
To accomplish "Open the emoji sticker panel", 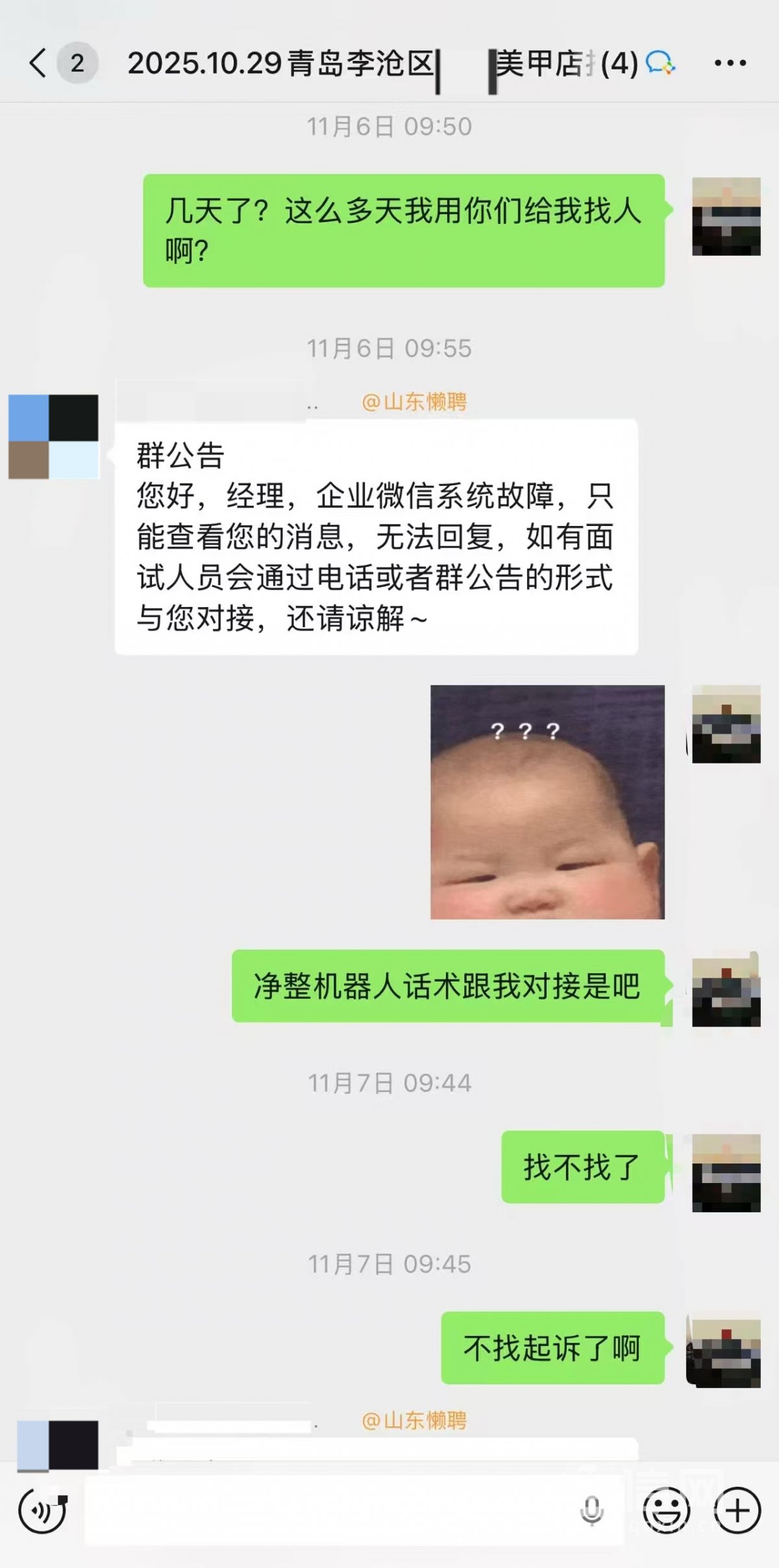I will (666, 1510).
